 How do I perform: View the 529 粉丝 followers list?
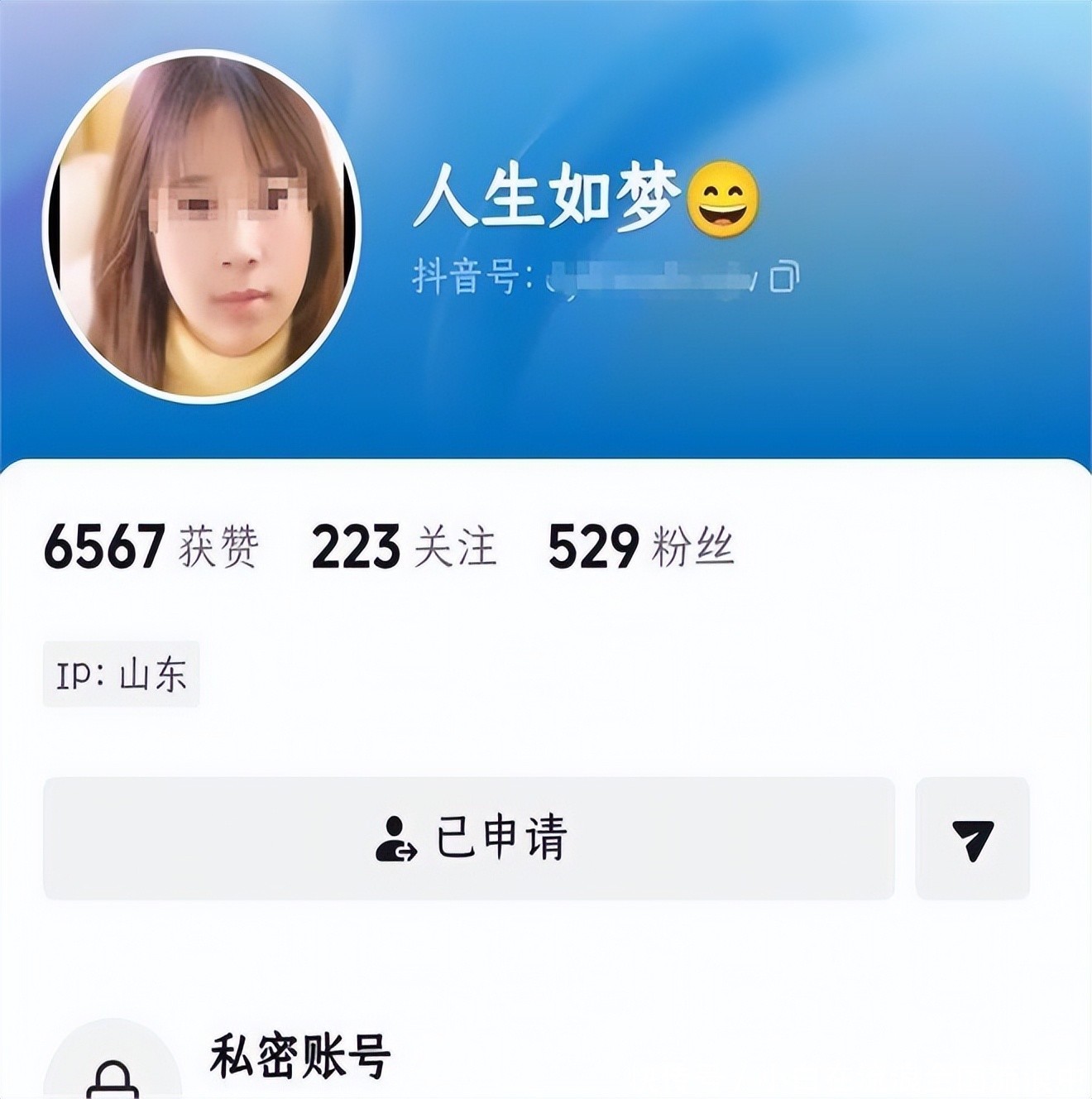641,547
